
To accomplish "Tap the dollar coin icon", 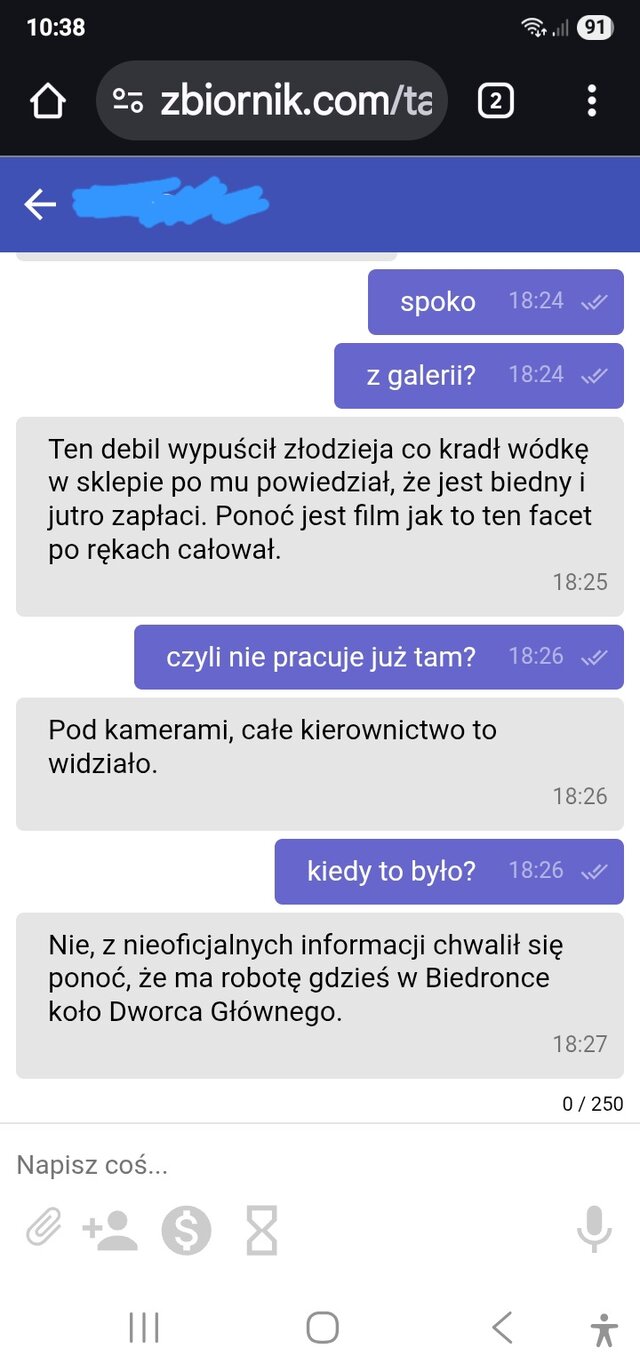I will pos(187,1230).
